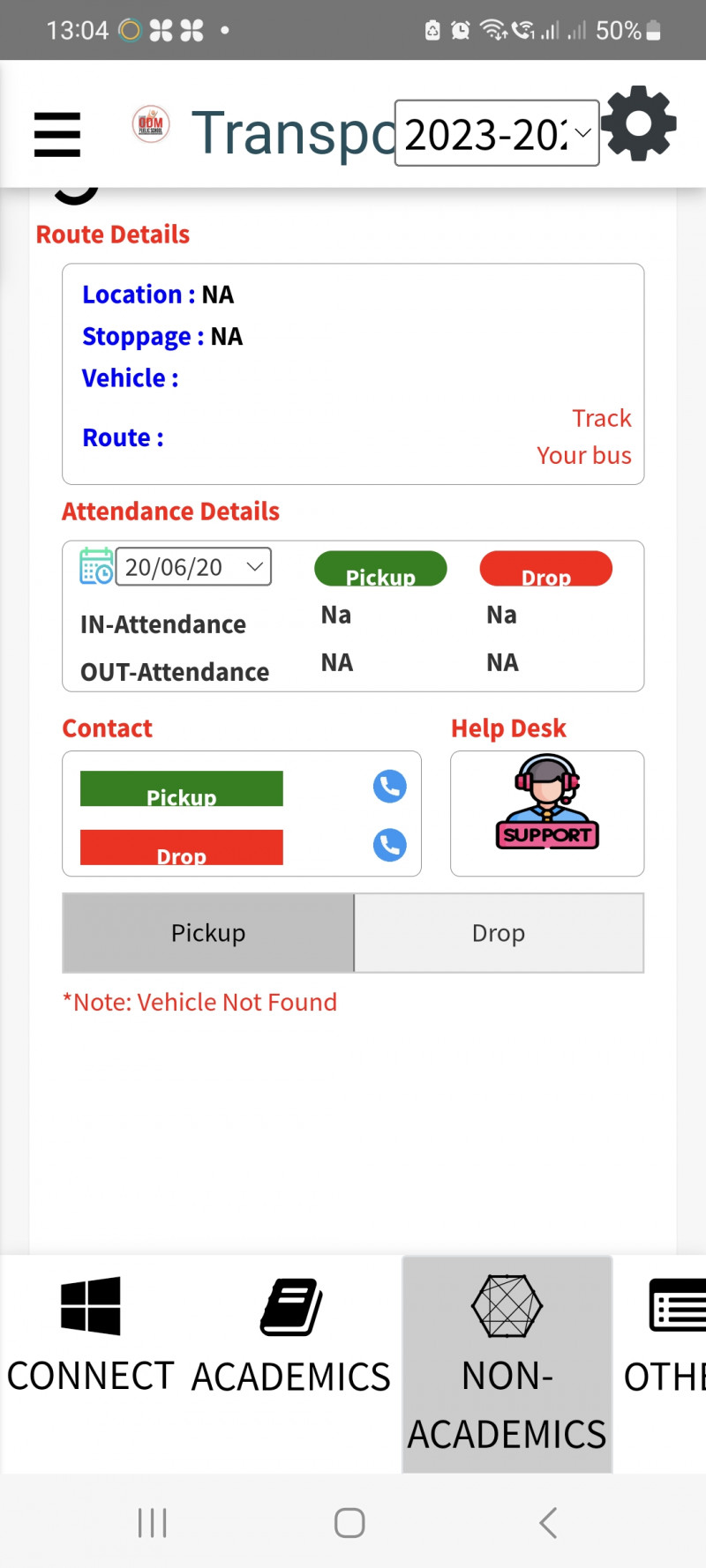Call the Drop contact number
This screenshot has height=1568, width=706.
click(389, 845)
